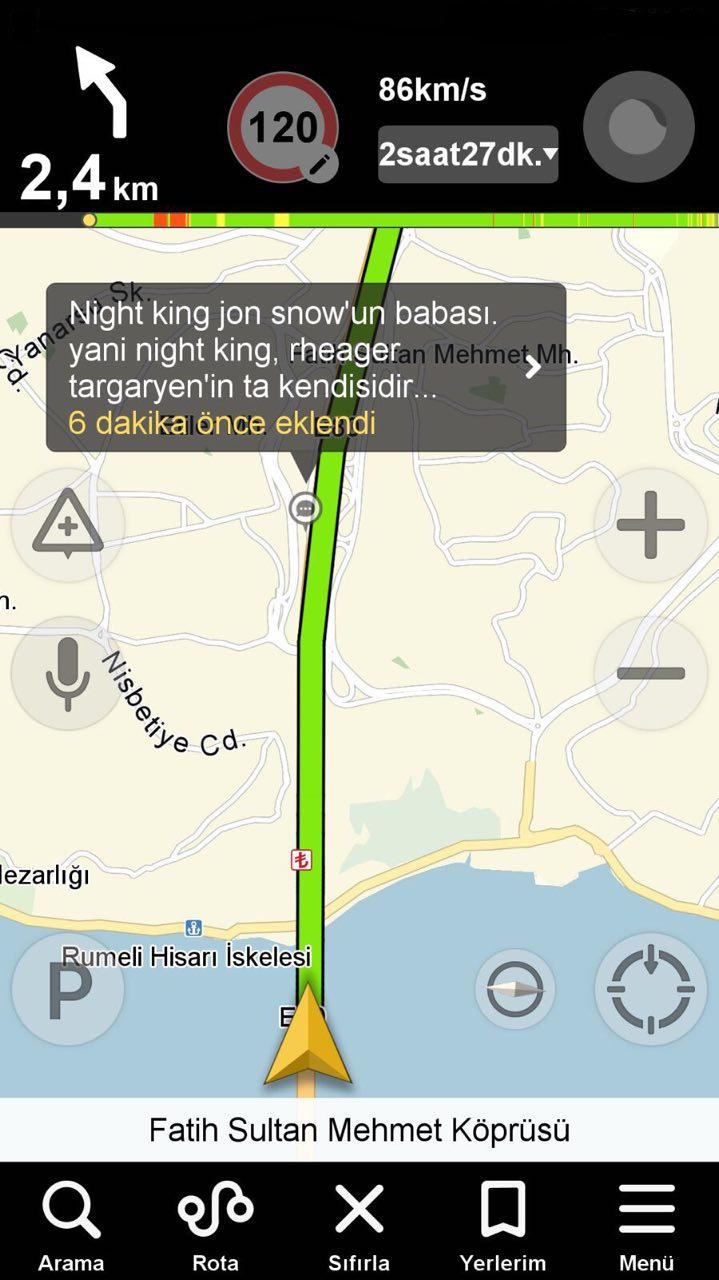Show parking with the P button
719x1280 pixels.
68,990
